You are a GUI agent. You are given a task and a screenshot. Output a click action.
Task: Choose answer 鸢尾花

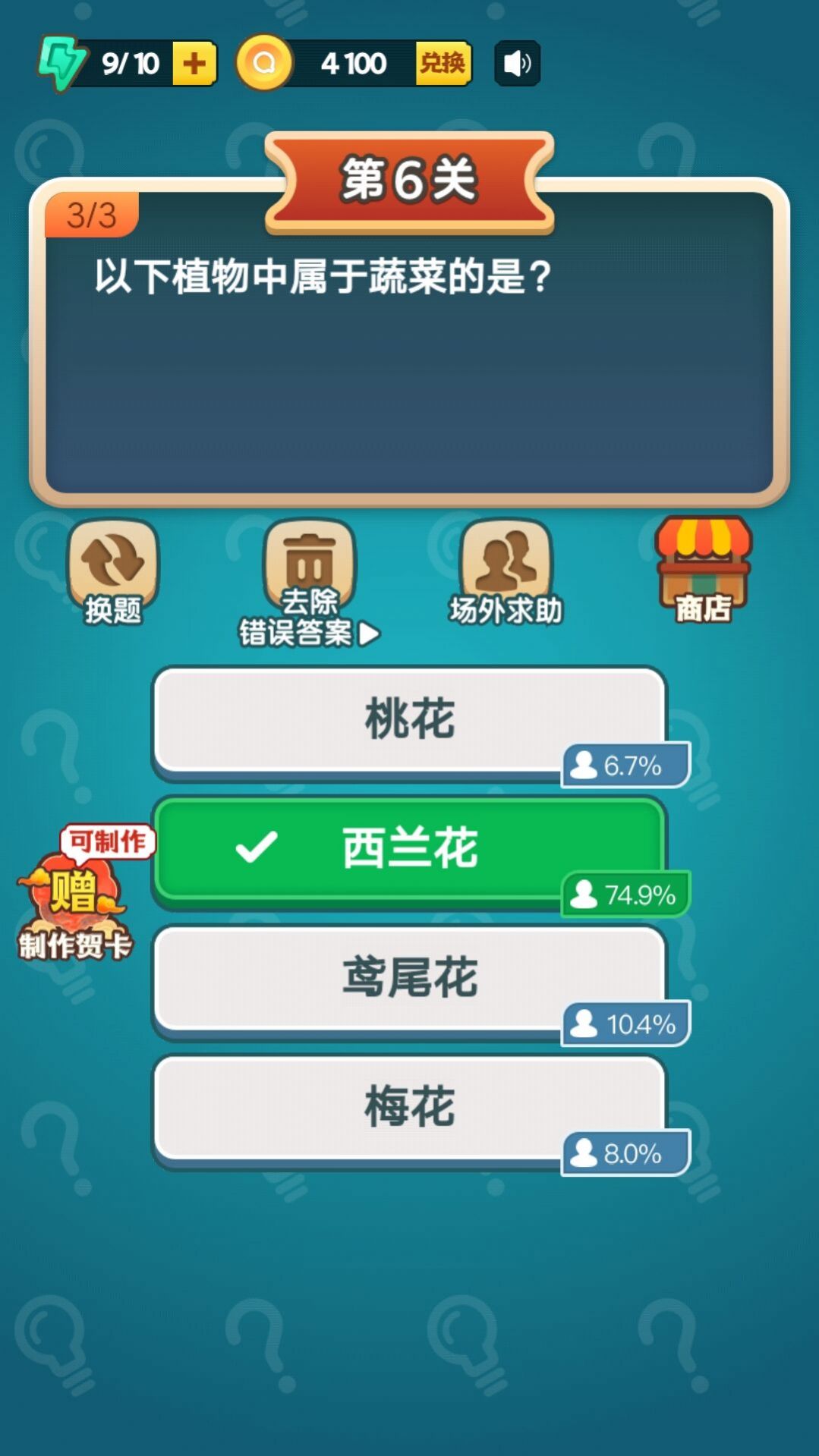coord(409,977)
